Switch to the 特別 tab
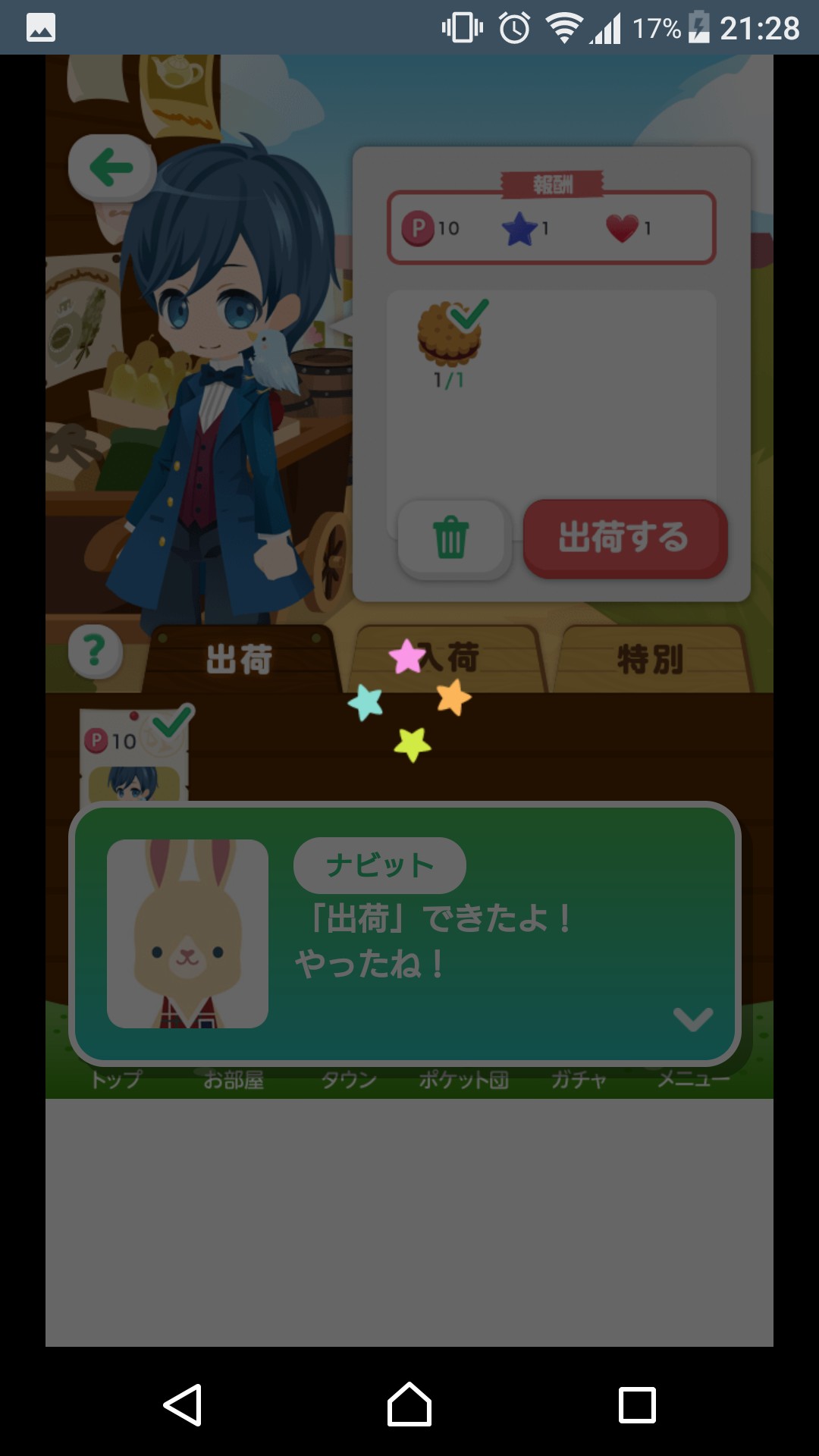The height and width of the screenshot is (1456, 819). click(x=651, y=658)
